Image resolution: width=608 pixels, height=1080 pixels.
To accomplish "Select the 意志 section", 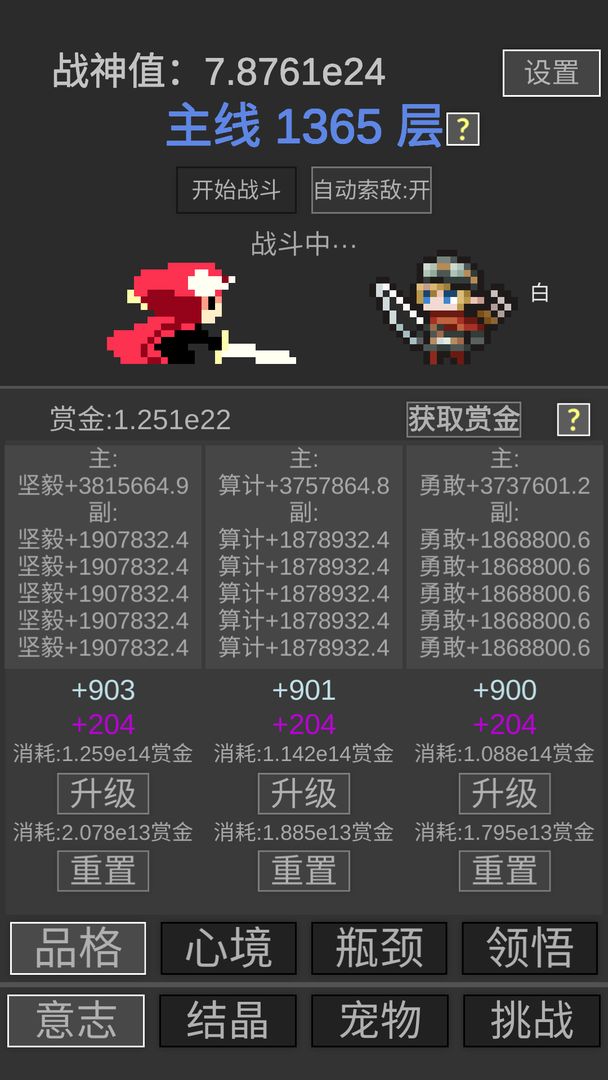I will click(76, 1021).
